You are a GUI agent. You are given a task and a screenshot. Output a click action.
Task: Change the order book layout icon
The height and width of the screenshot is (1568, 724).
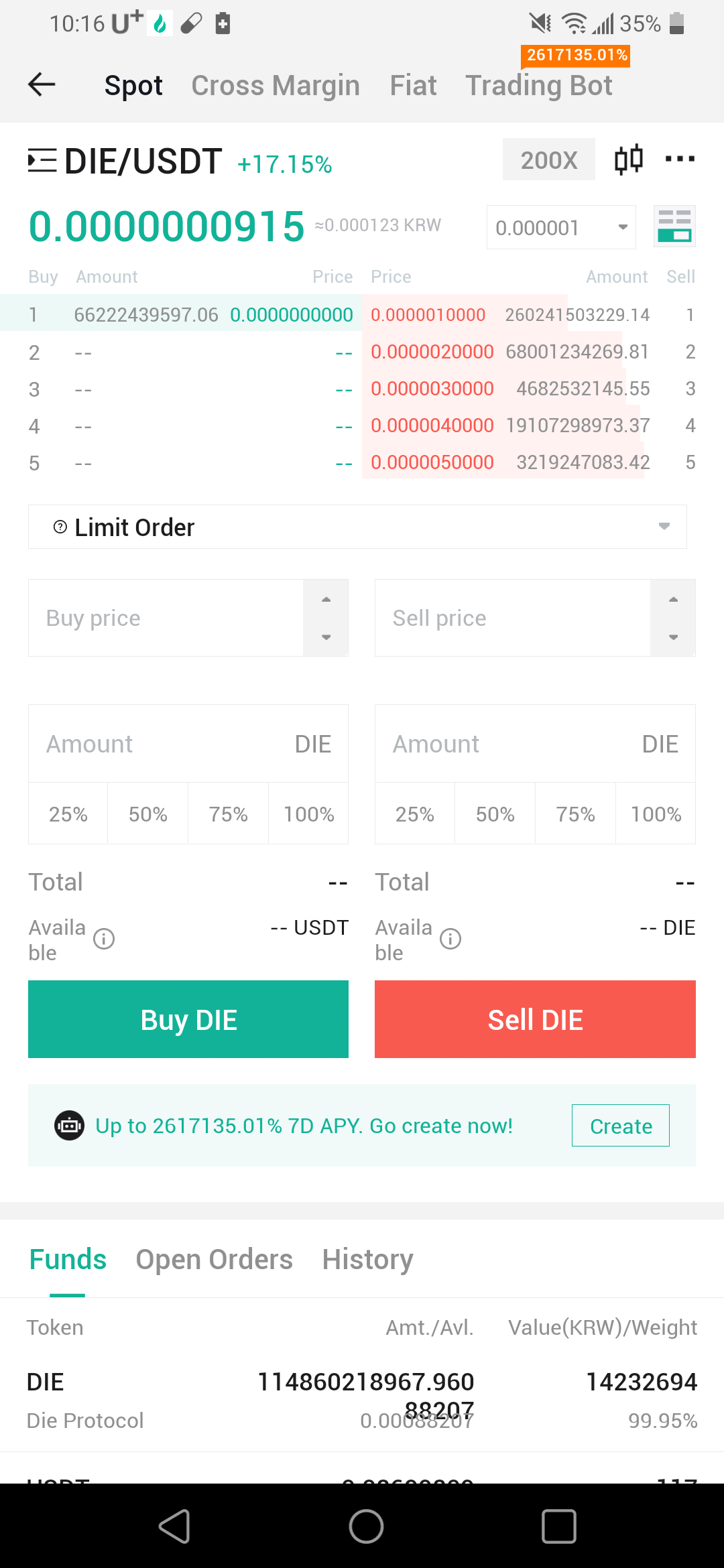click(x=674, y=226)
